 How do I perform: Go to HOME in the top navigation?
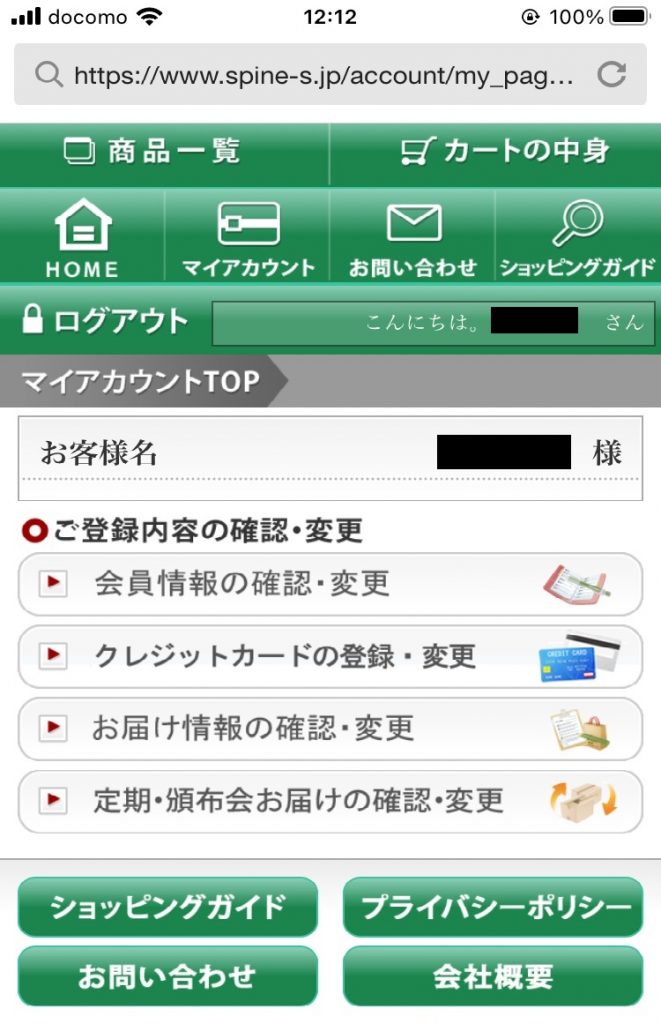pos(82,239)
